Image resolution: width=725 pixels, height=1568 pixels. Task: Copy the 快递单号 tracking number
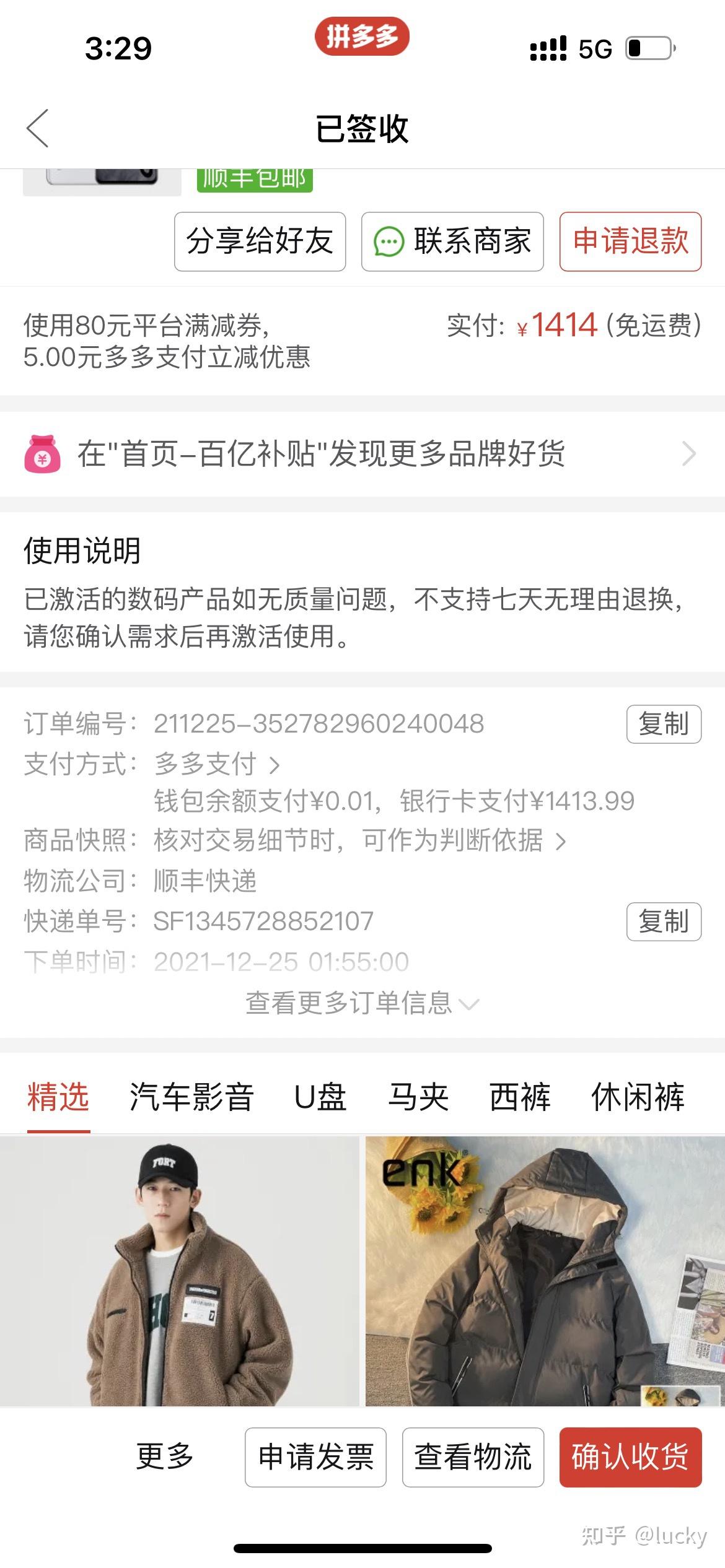coord(663,921)
